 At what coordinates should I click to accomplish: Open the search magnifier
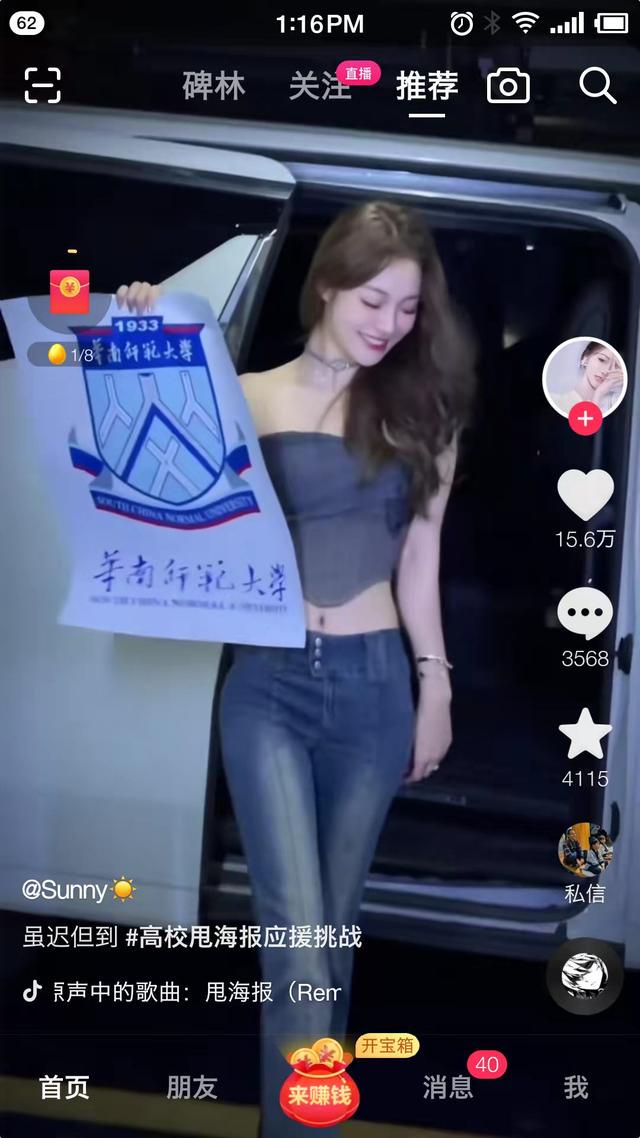[597, 86]
